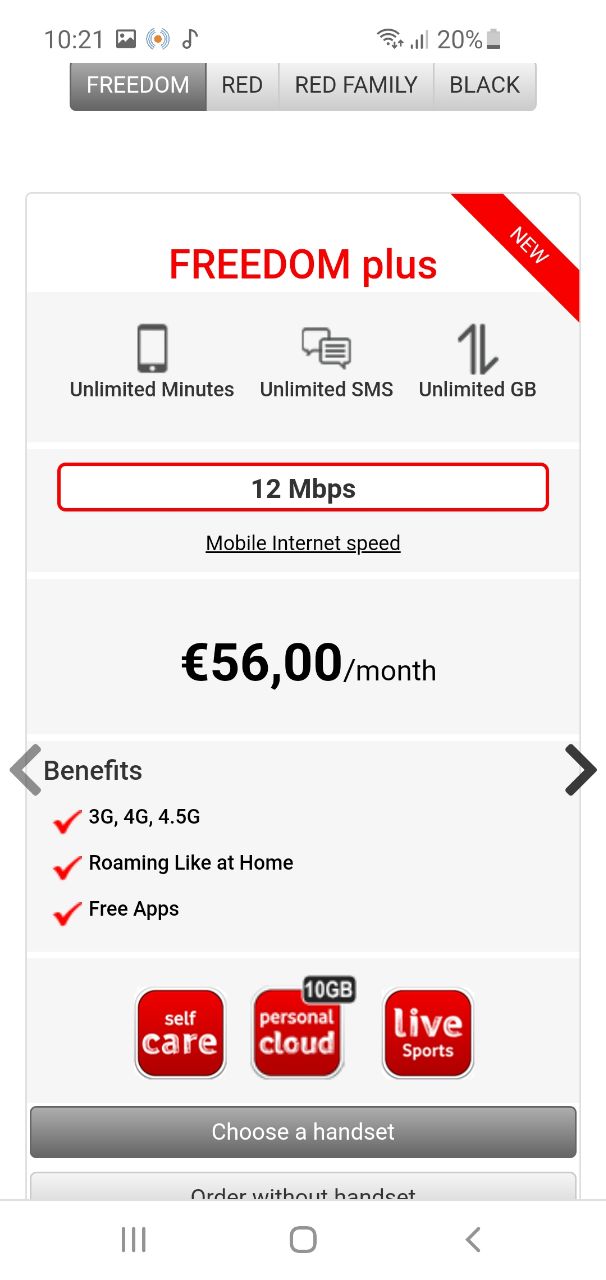Select the BLACK tab
This screenshot has height=1280, width=606.
485,86
